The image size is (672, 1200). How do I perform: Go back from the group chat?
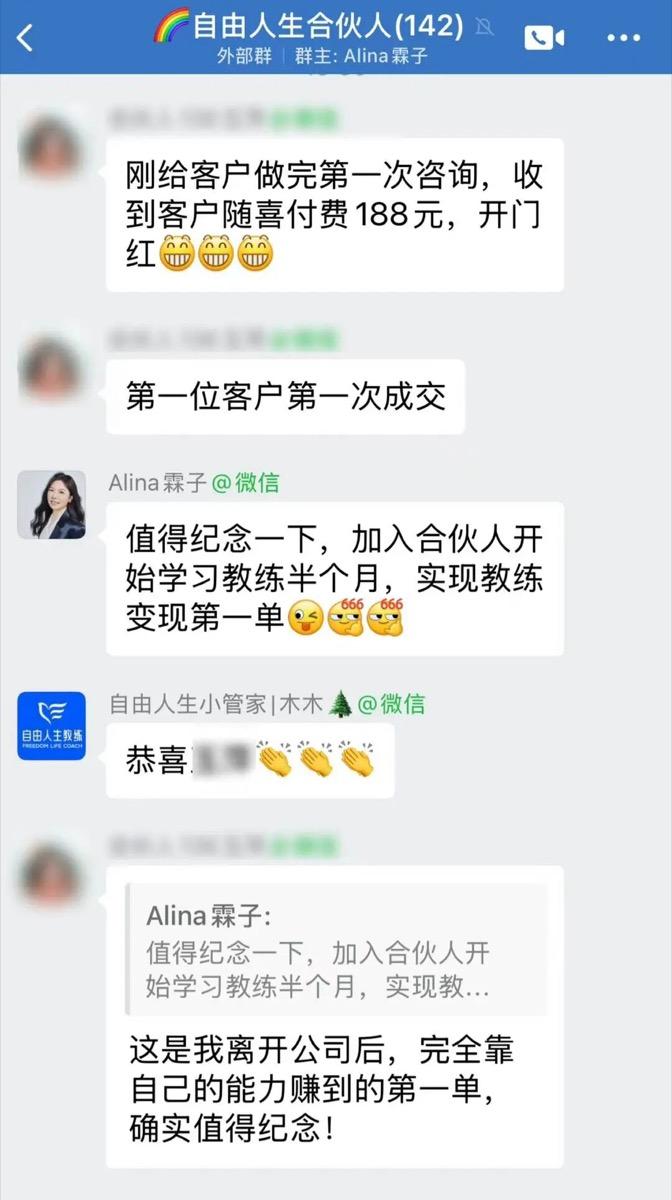pyautogui.click(x=25, y=38)
